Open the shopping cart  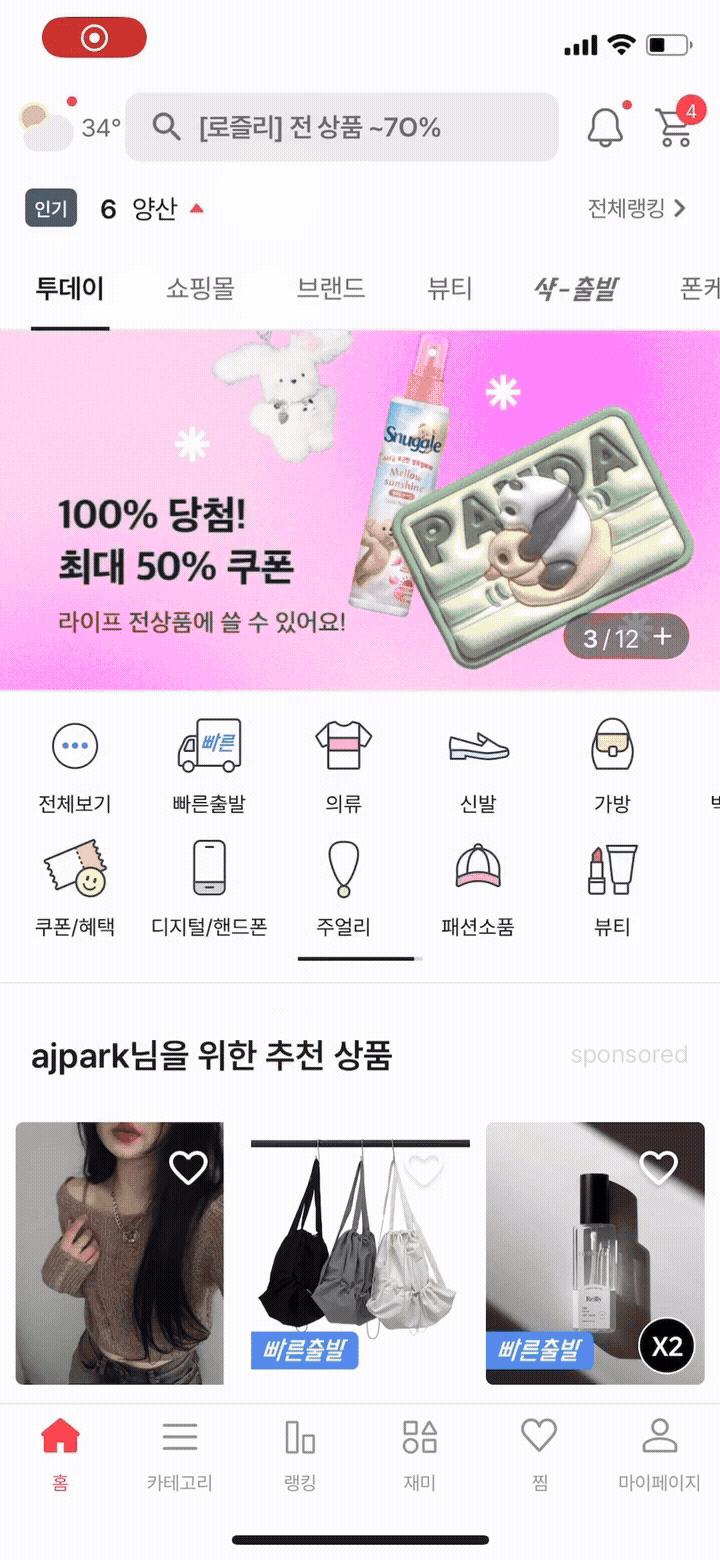point(675,127)
